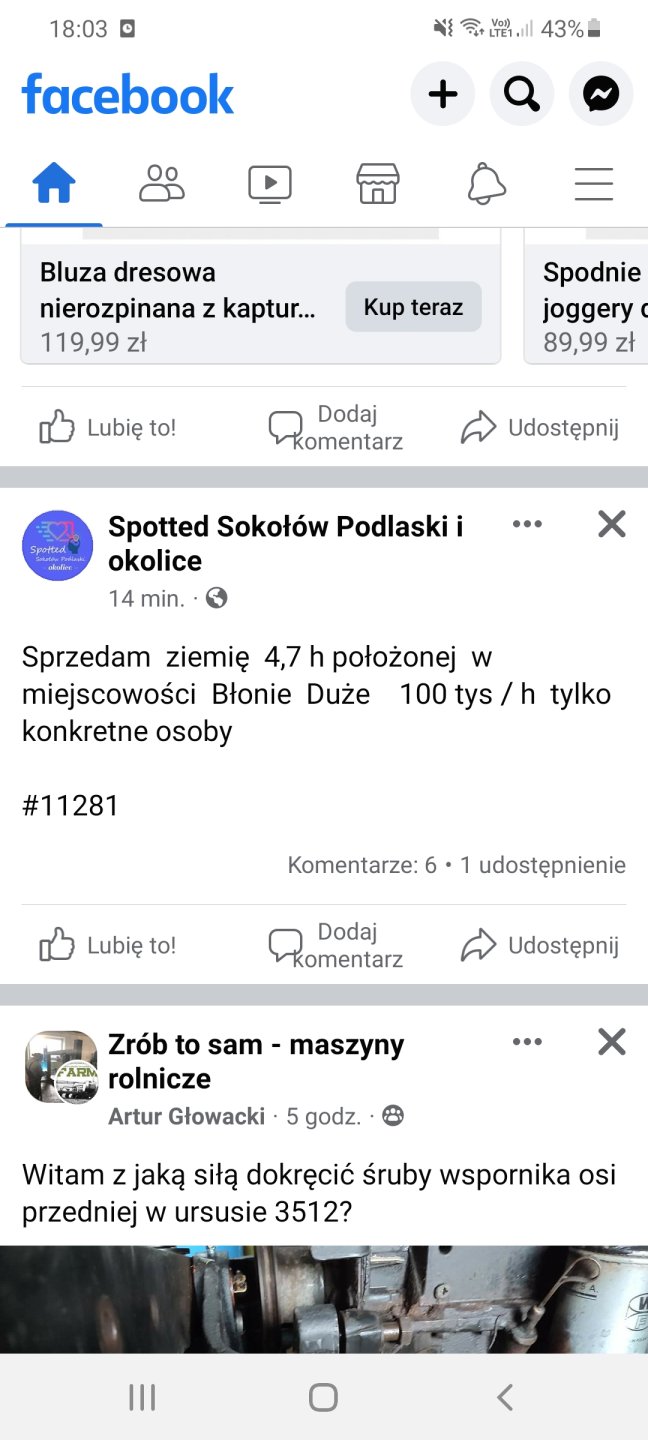Image resolution: width=648 pixels, height=1440 pixels.
Task: Add a comment to the Spotted Sokołów post
Action: (336, 945)
